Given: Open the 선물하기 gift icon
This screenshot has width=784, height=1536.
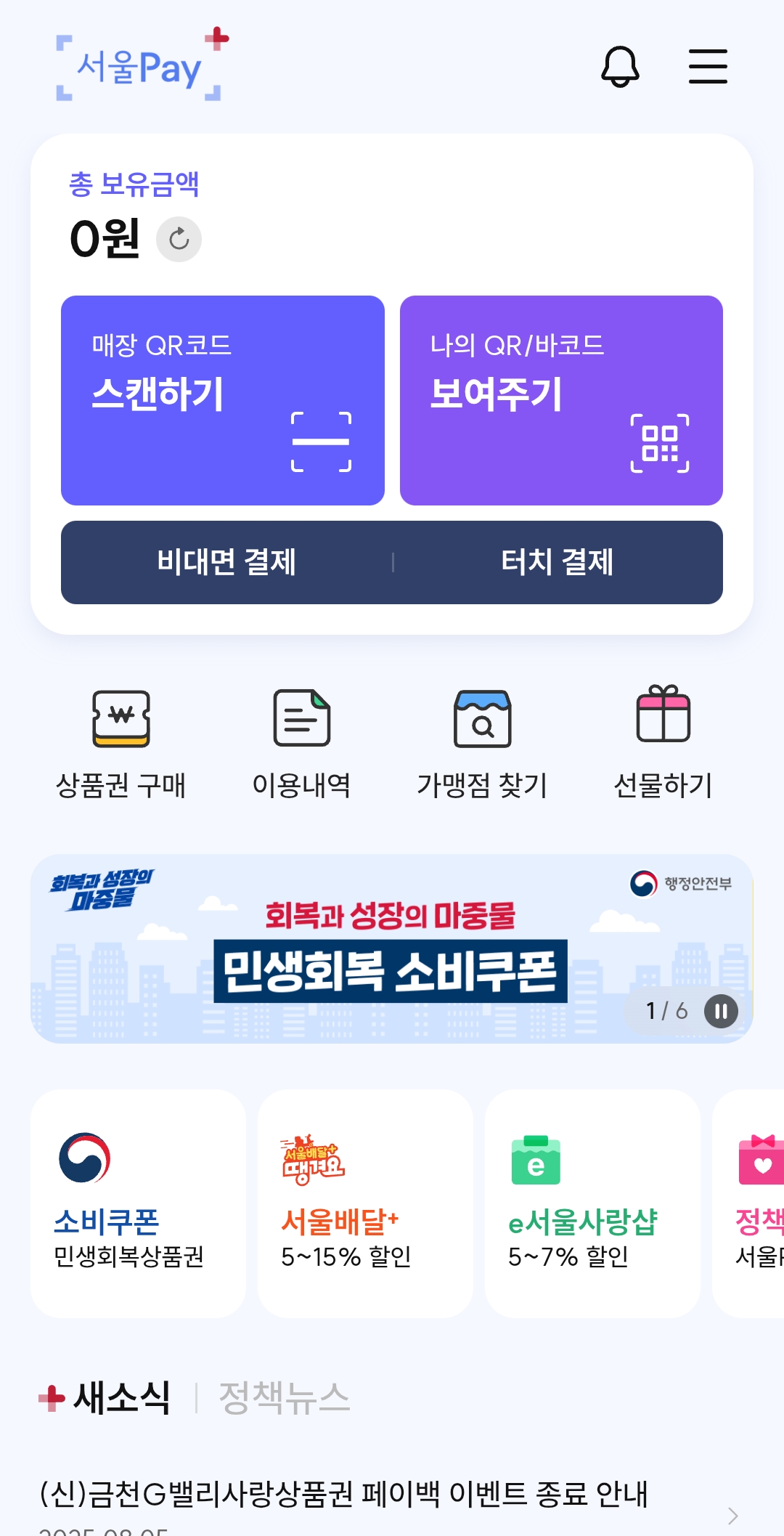Looking at the screenshot, I should 663,741.
